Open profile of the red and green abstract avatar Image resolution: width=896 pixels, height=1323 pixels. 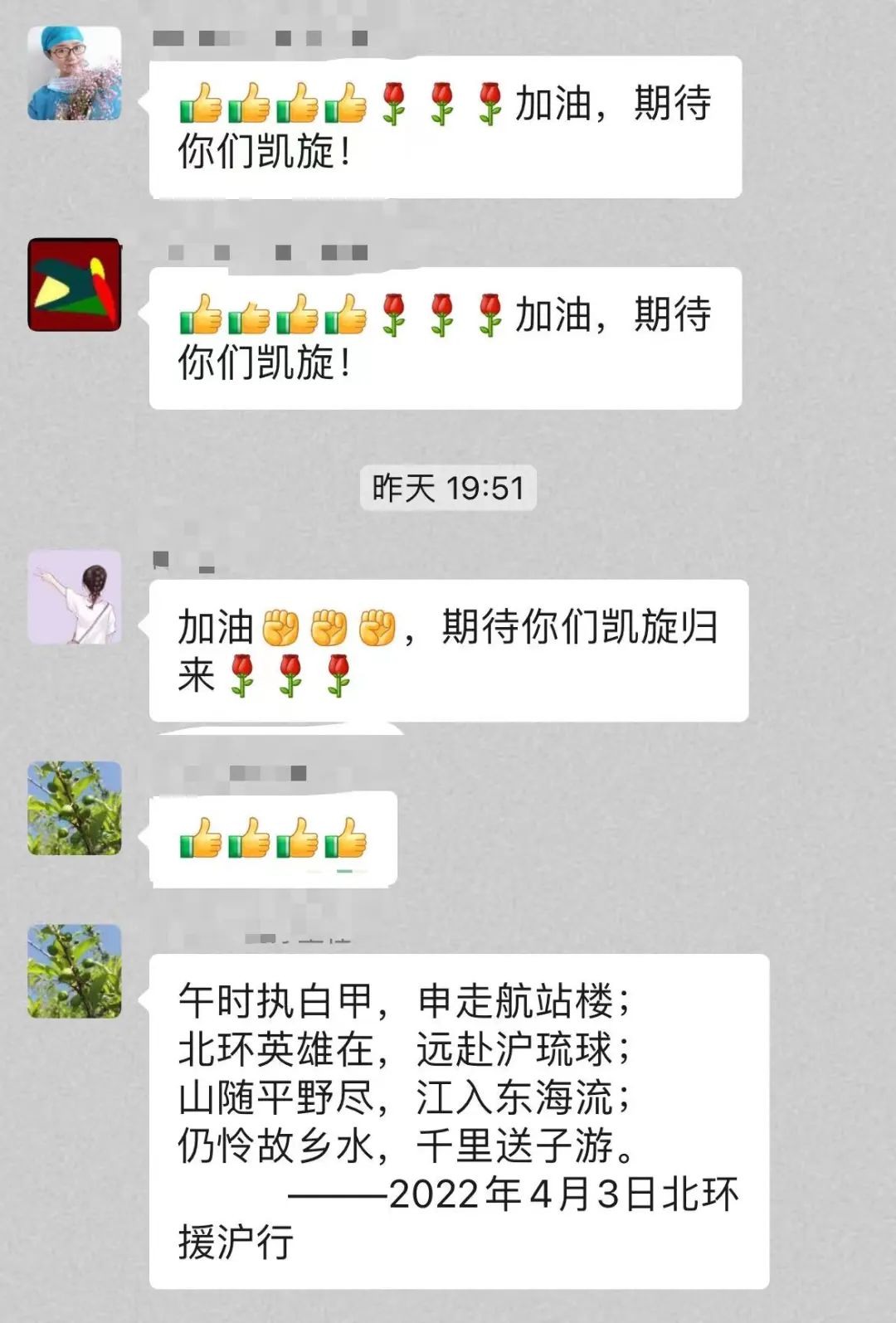pos(75,285)
